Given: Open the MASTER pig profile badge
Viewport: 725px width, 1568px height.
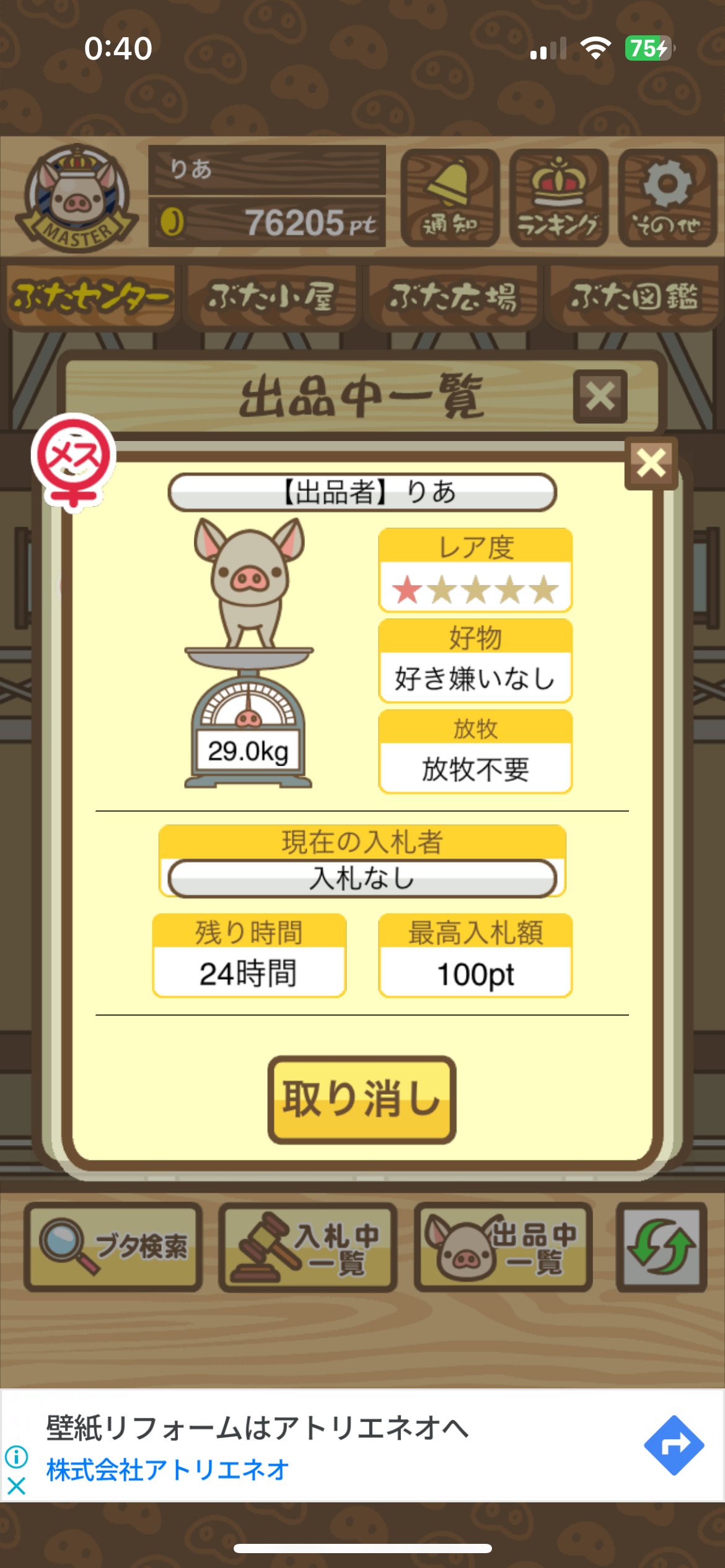Looking at the screenshot, I should [x=77, y=198].
